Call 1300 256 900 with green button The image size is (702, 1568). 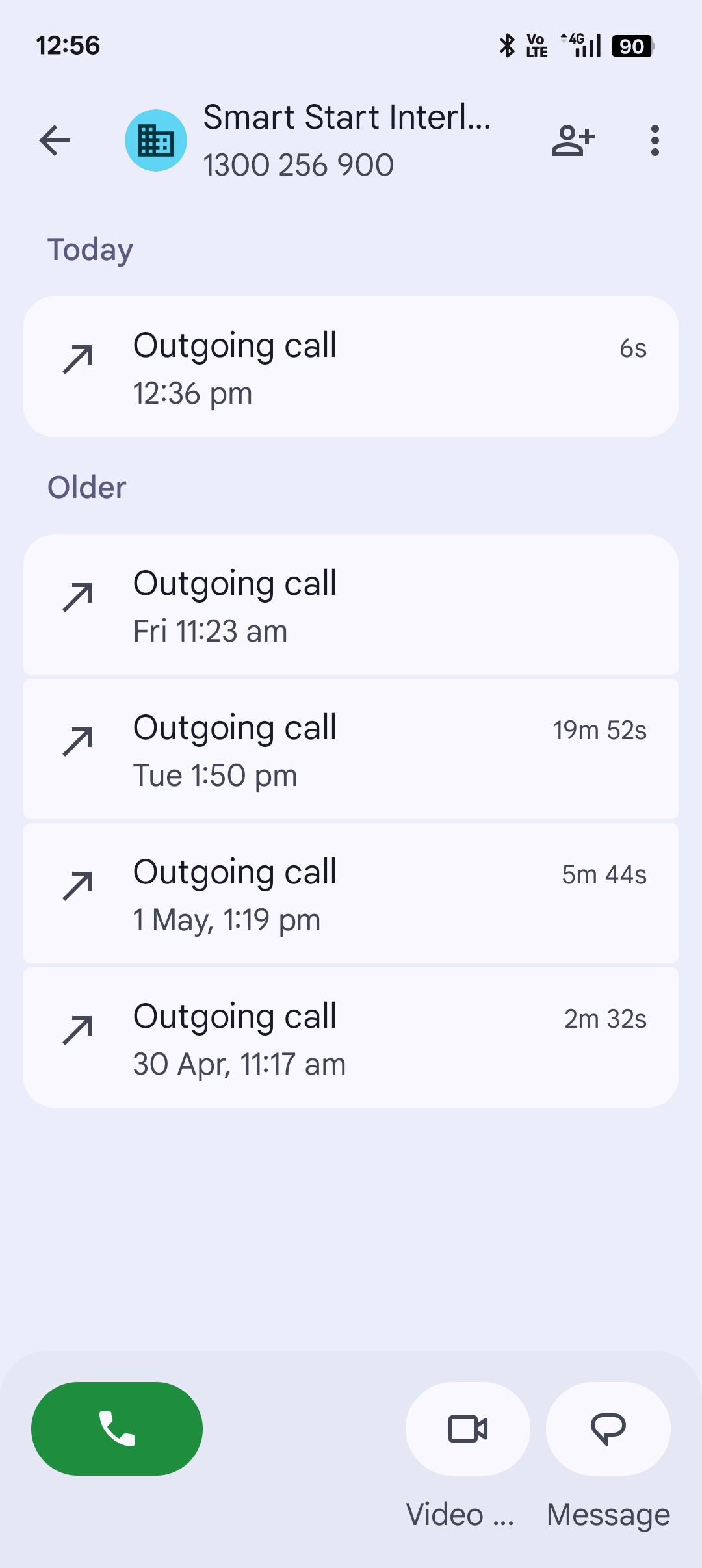coord(117,1429)
